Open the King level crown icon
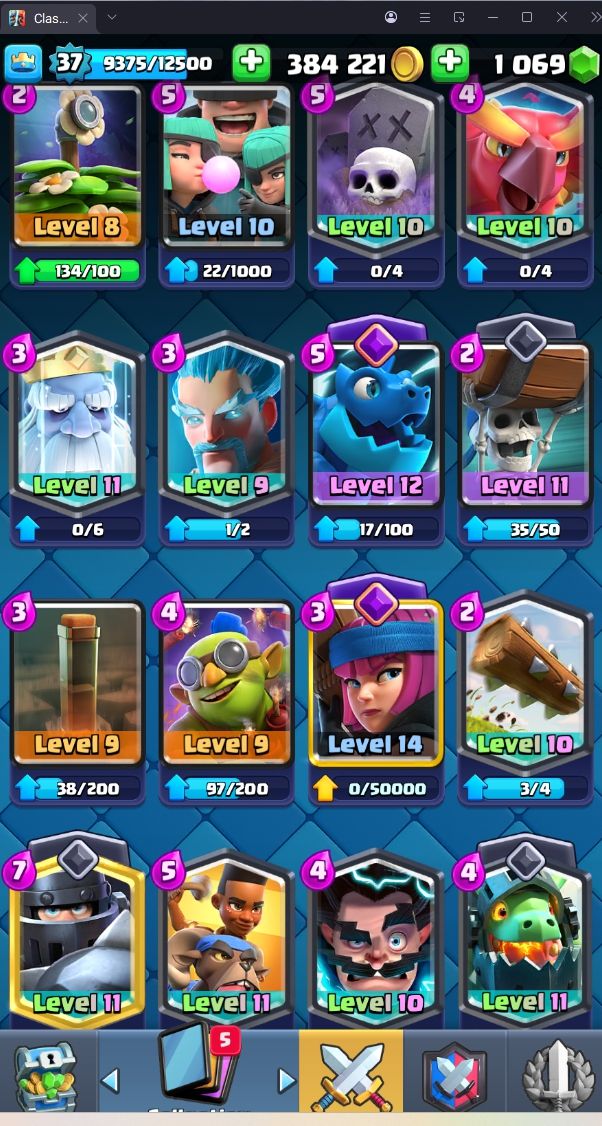Image resolution: width=602 pixels, height=1126 pixels. tap(23, 63)
